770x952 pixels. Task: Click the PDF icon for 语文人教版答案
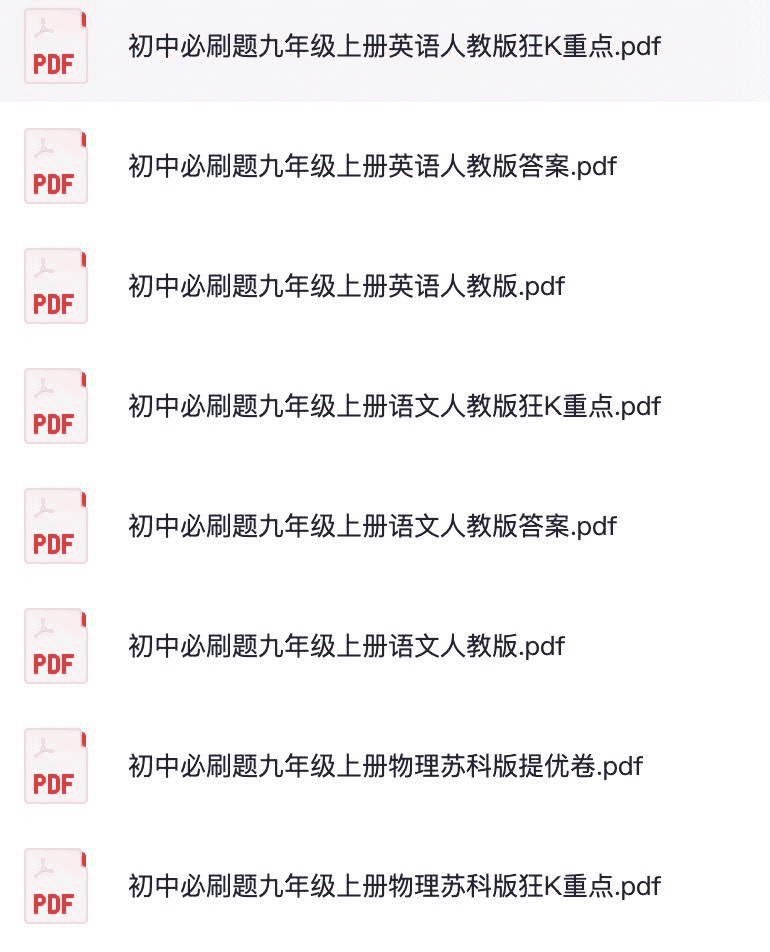point(55,526)
